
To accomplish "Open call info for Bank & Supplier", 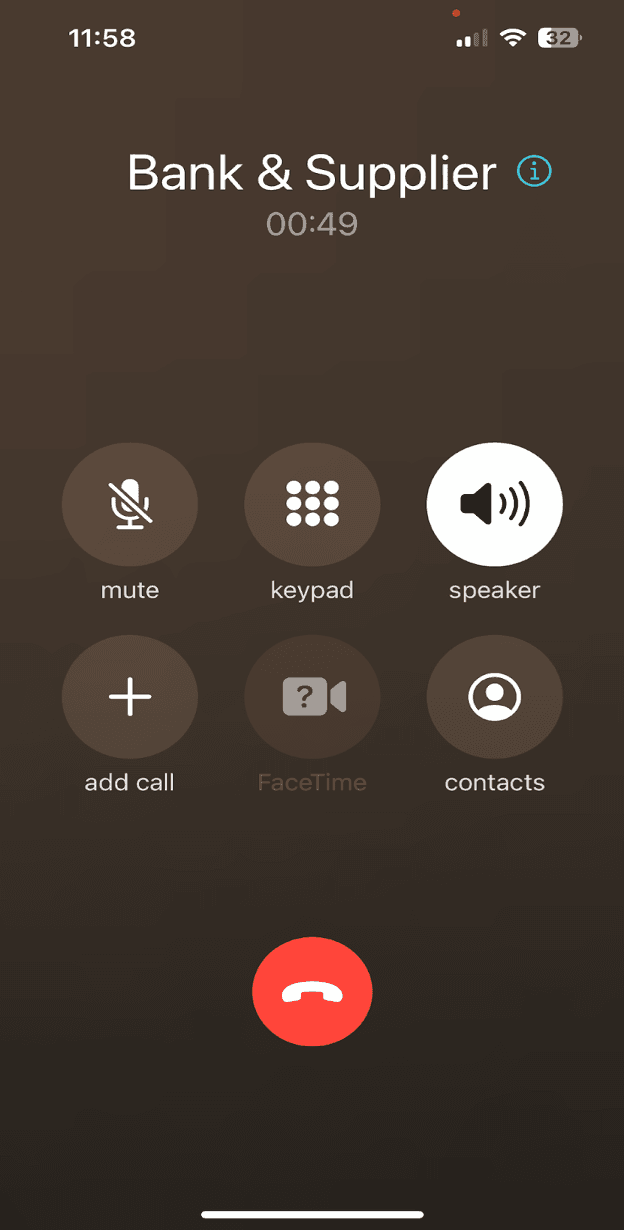I will tap(534, 172).
